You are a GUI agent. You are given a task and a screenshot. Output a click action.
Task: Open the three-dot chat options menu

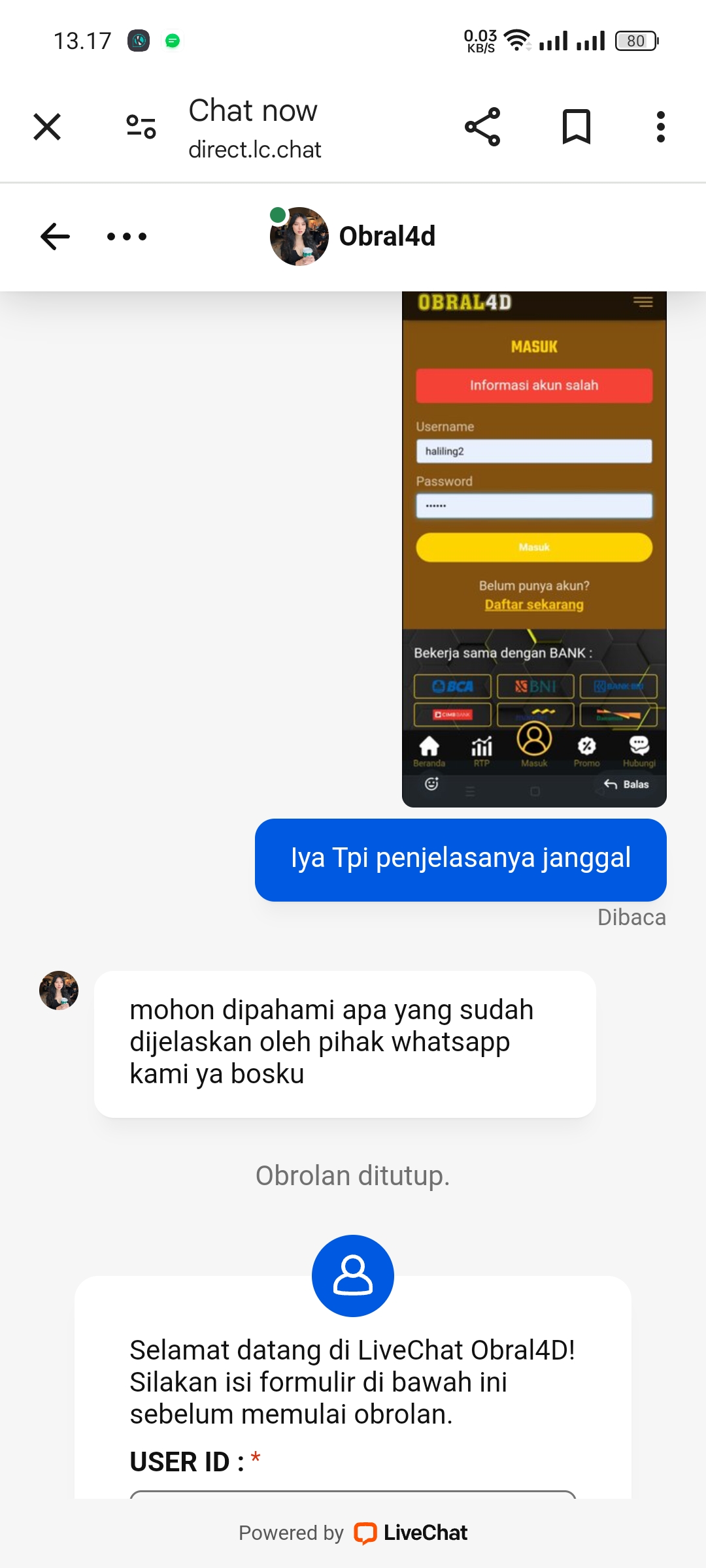point(127,237)
